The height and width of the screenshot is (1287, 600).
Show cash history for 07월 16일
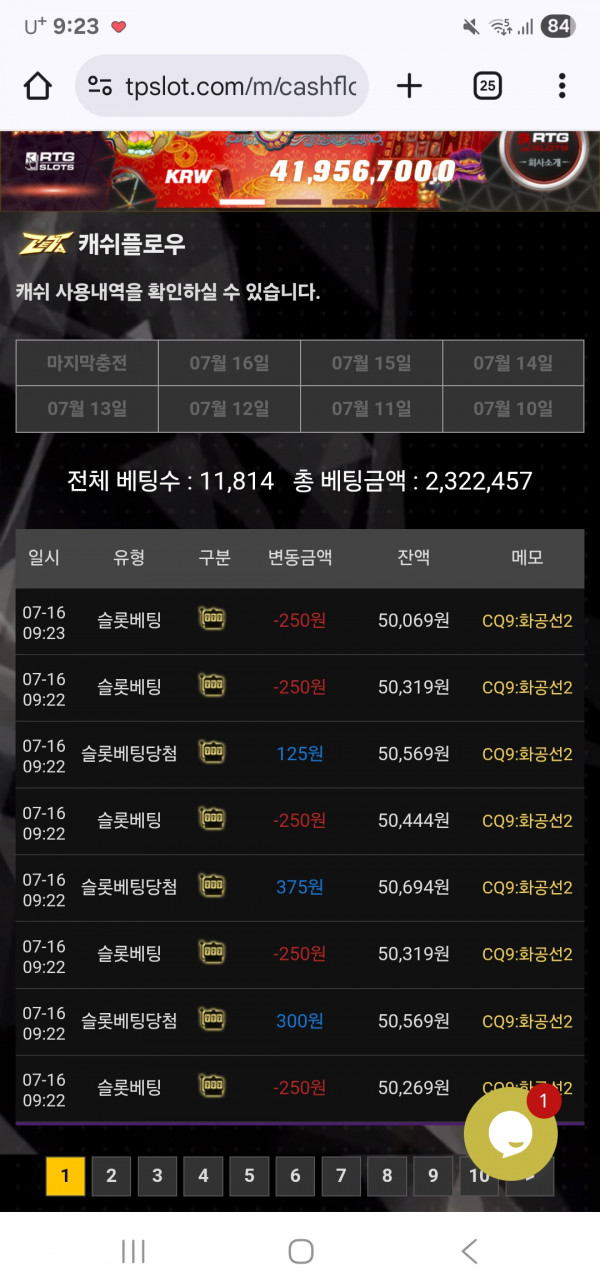(x=229, y=363)
